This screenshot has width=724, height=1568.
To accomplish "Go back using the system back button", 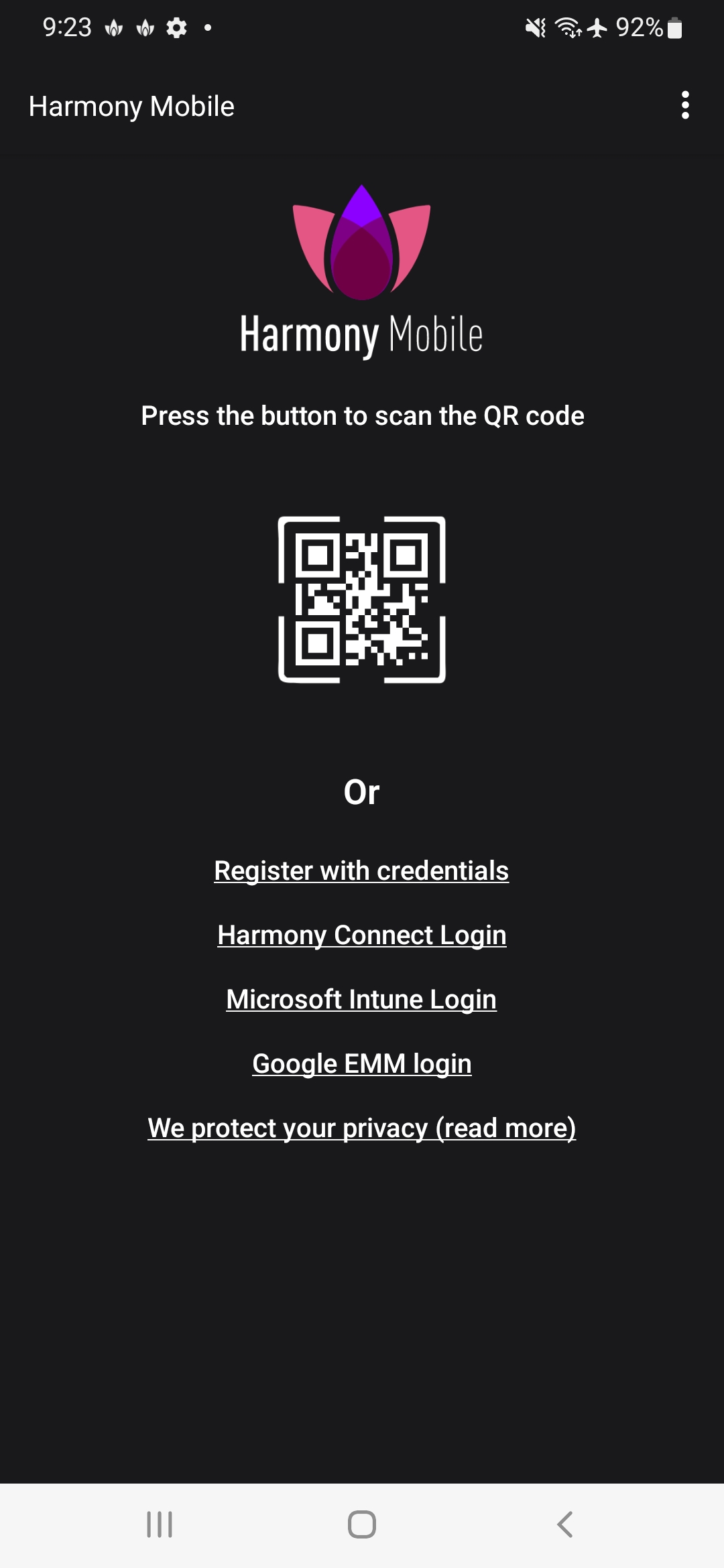I will click(x=564, y=1524).
